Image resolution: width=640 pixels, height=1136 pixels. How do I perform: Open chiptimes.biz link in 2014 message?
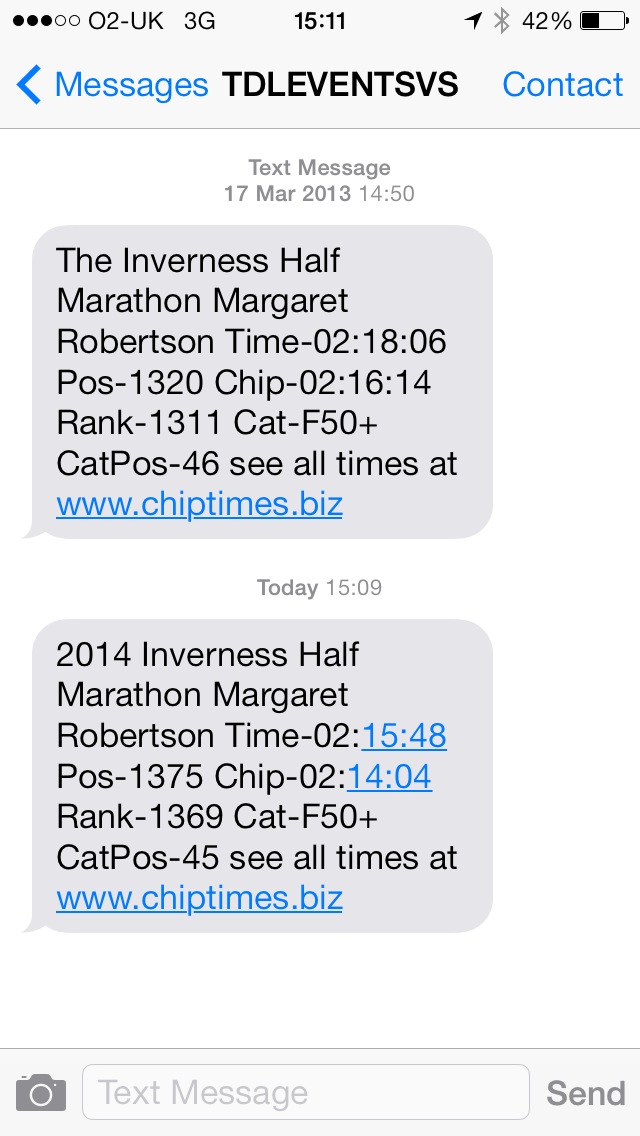199,898
